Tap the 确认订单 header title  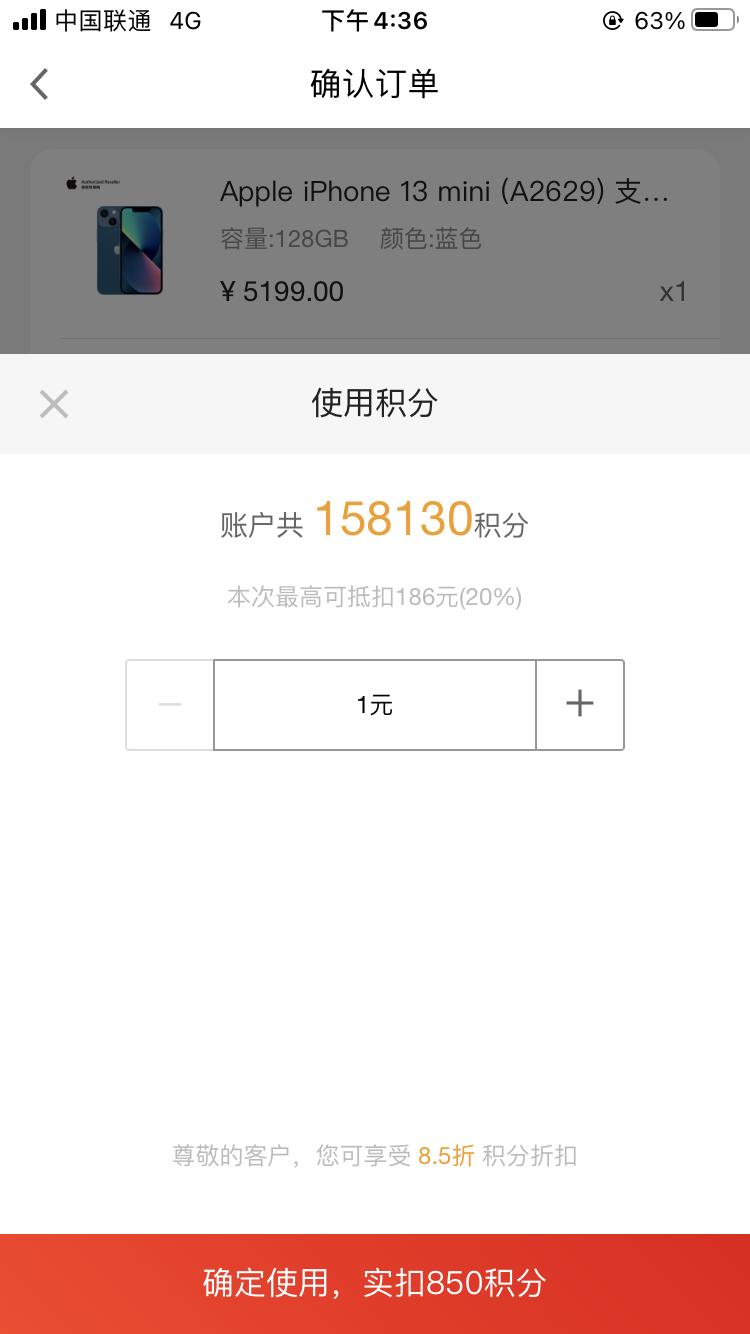click(x=375, y=84)
